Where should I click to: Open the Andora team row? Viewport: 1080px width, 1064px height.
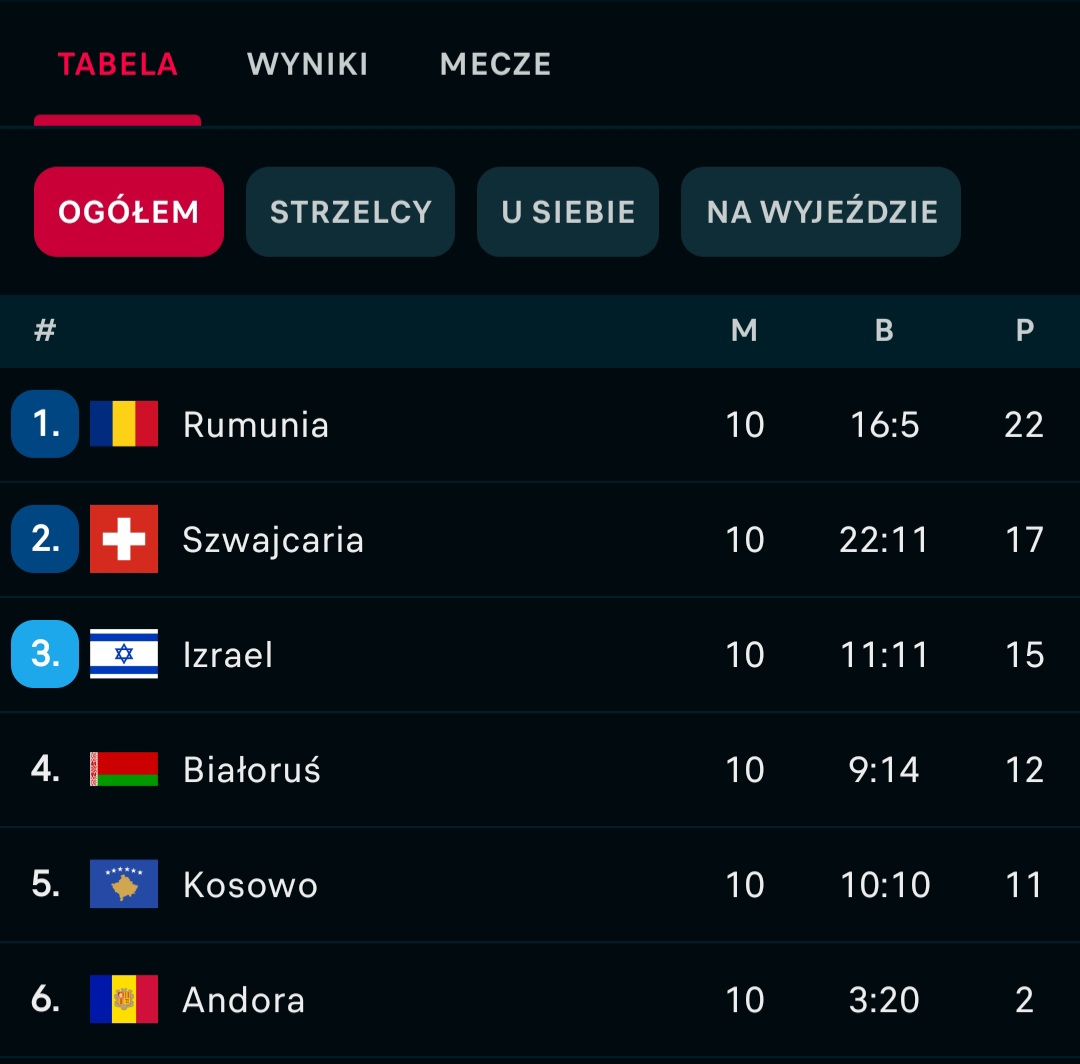540,999
